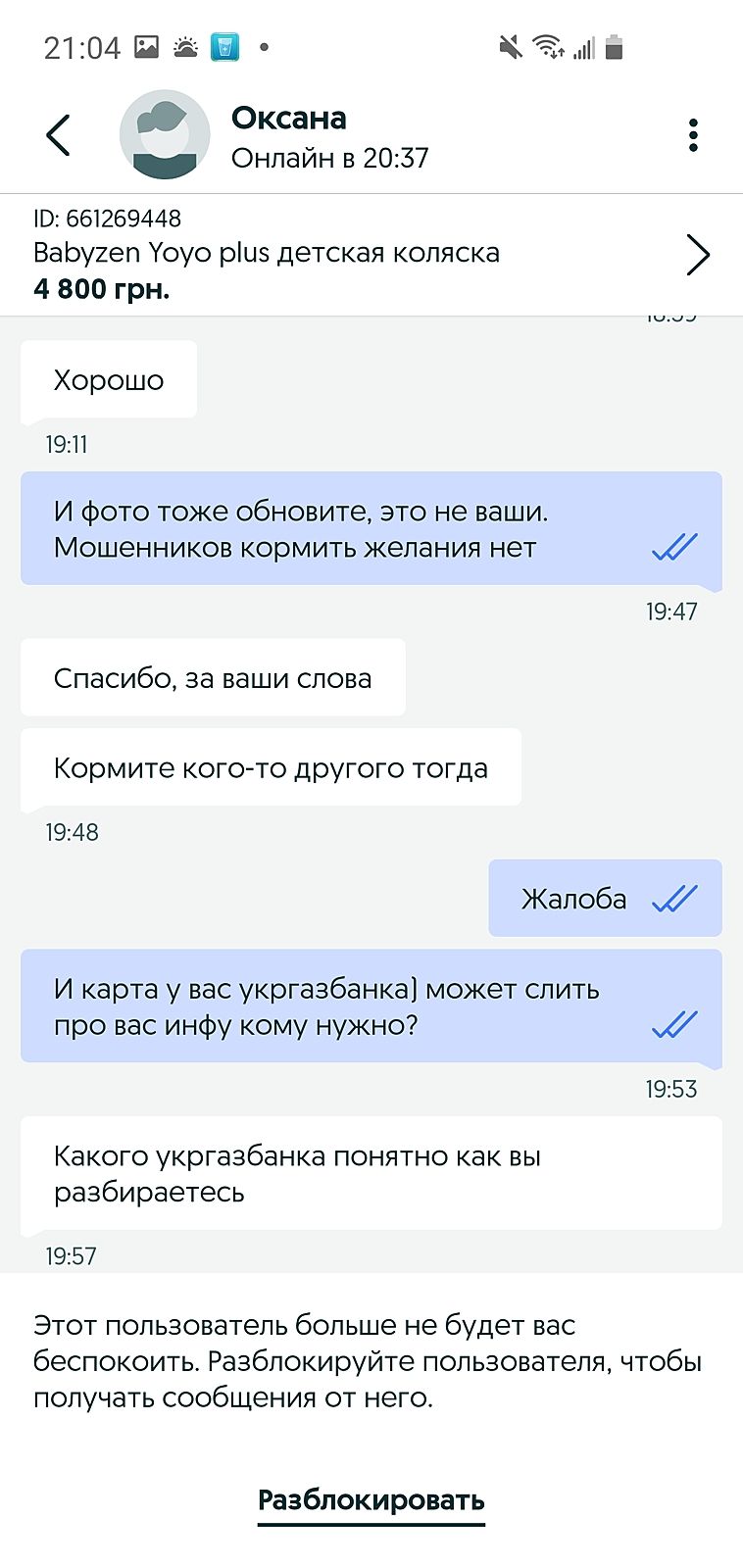Open the three-dot overflow menu

(x=693, y=135)
